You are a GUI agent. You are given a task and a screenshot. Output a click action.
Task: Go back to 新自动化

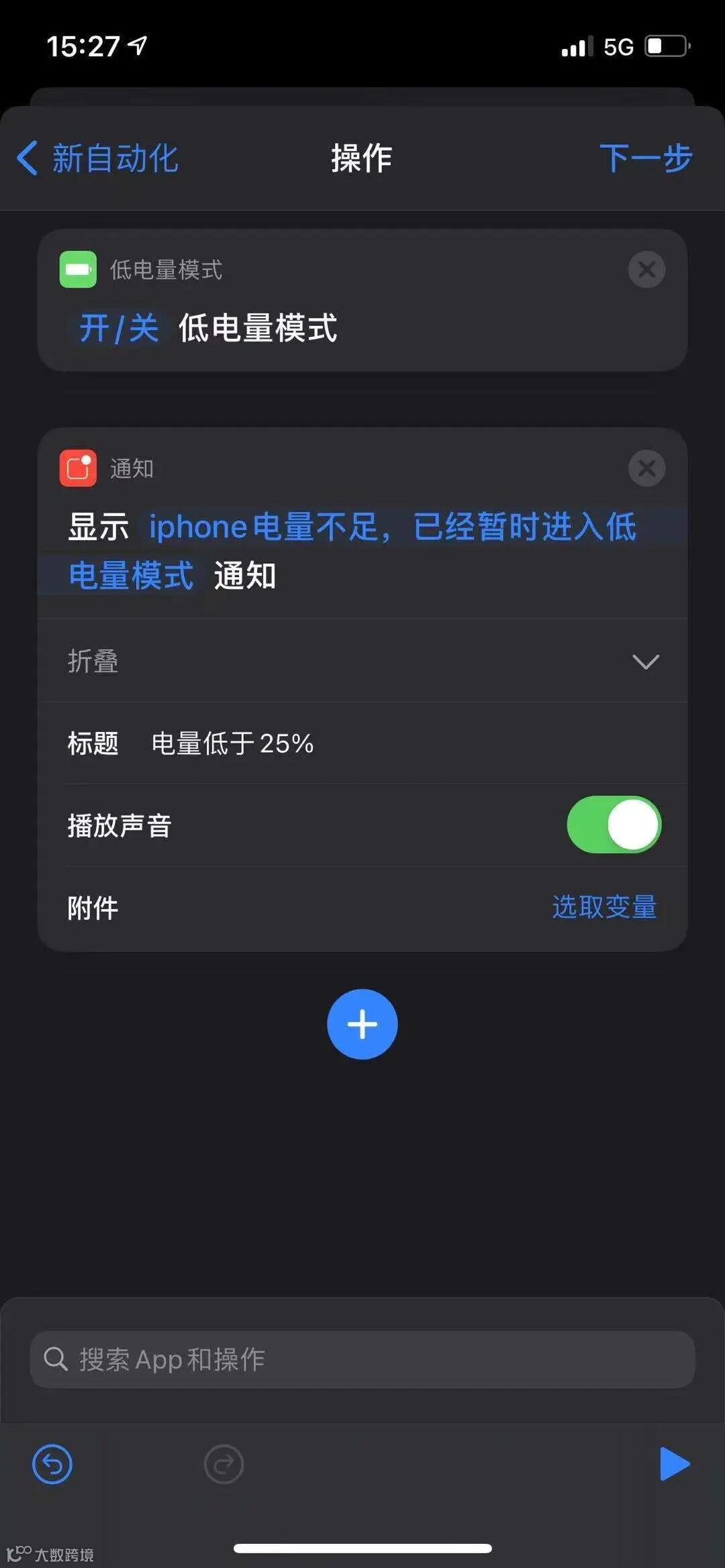[98, 159]
